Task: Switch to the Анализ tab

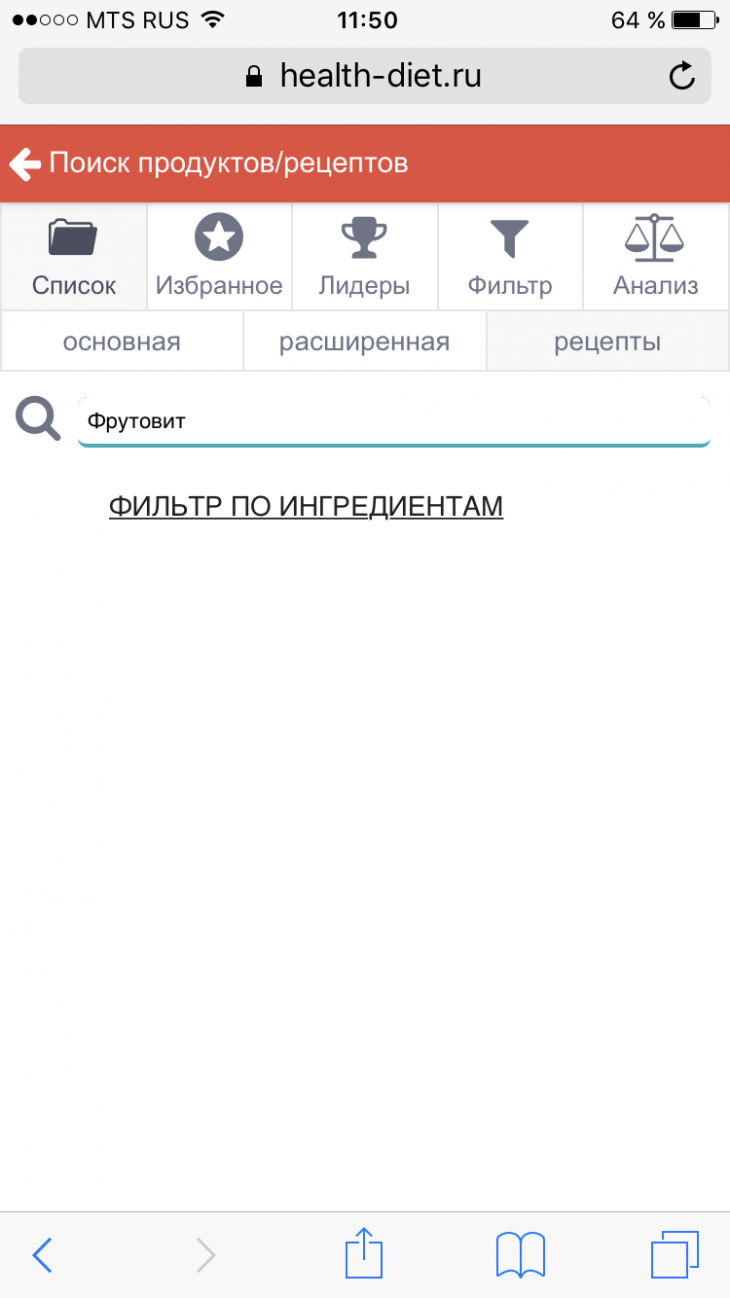Action: [x=656, y=257]
